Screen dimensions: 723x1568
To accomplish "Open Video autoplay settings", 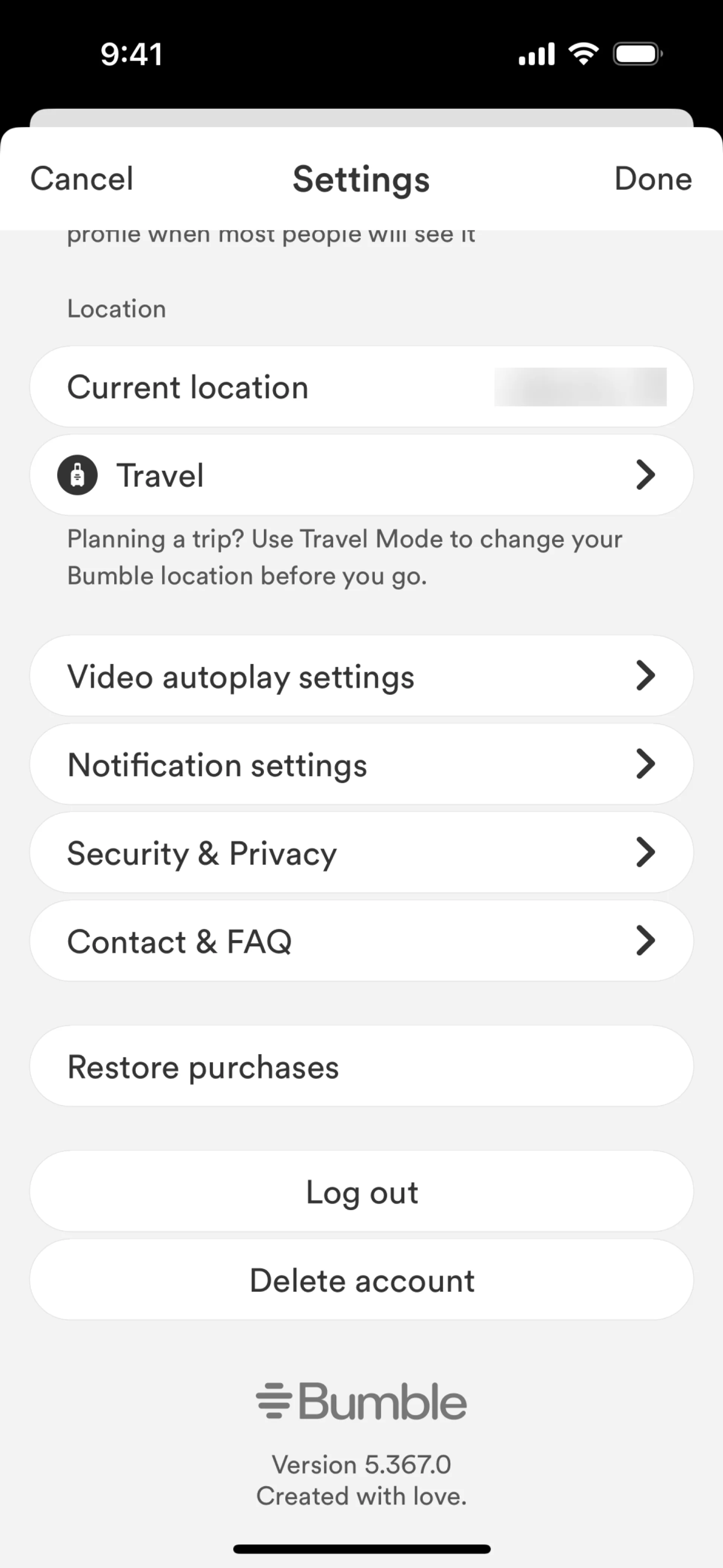I will click(361, 676).
